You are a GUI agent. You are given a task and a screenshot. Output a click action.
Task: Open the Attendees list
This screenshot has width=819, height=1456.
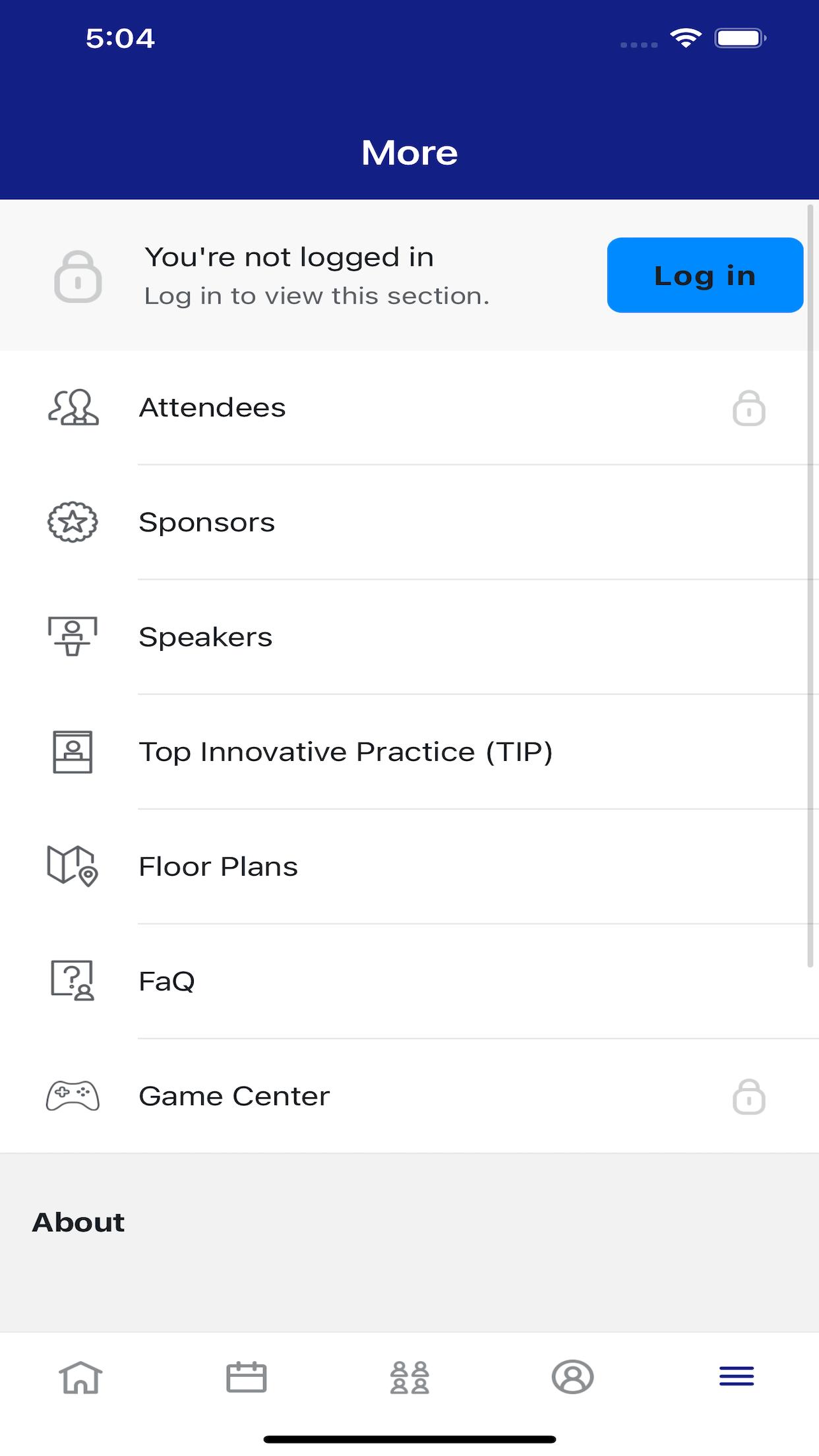click(x=409, y=408)
